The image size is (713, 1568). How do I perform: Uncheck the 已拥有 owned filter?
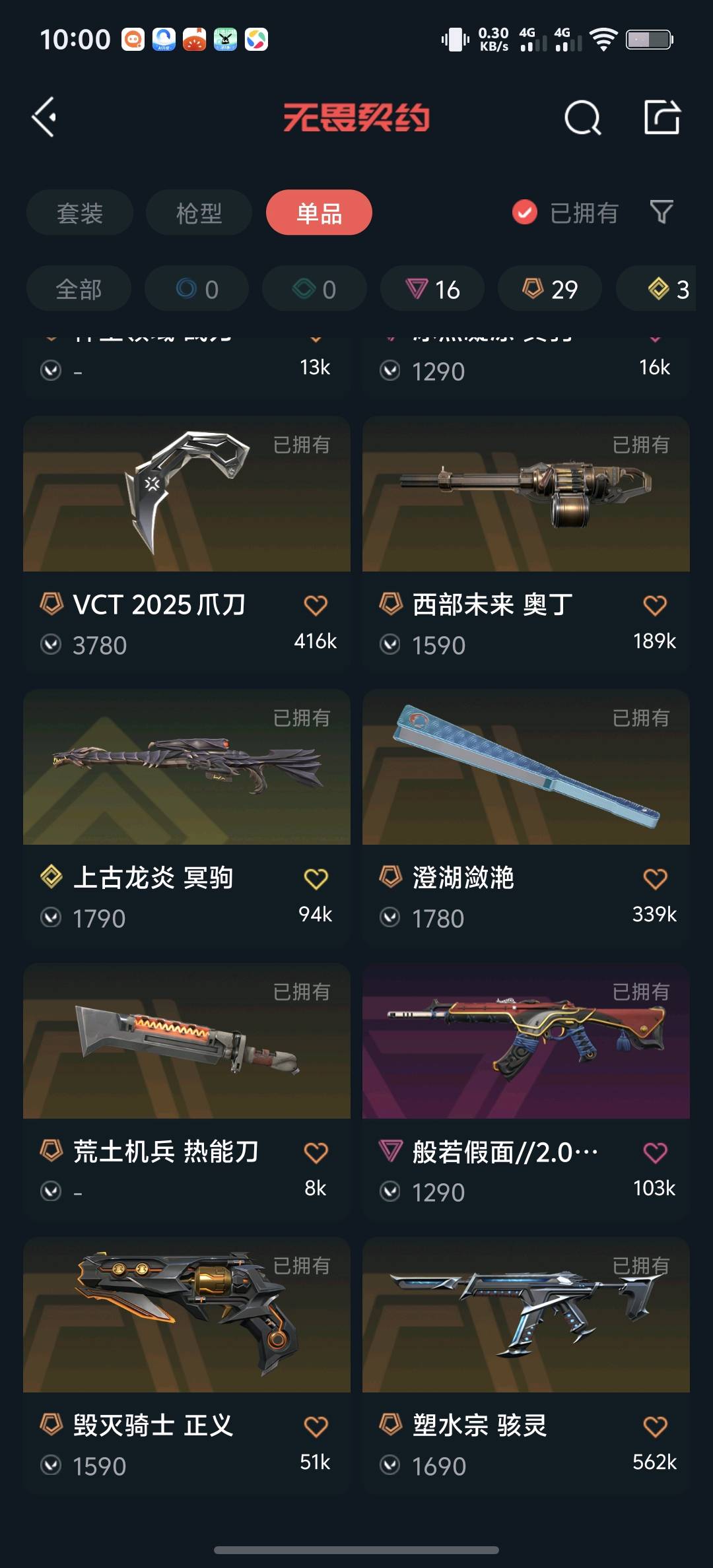(x=526, y=212)
